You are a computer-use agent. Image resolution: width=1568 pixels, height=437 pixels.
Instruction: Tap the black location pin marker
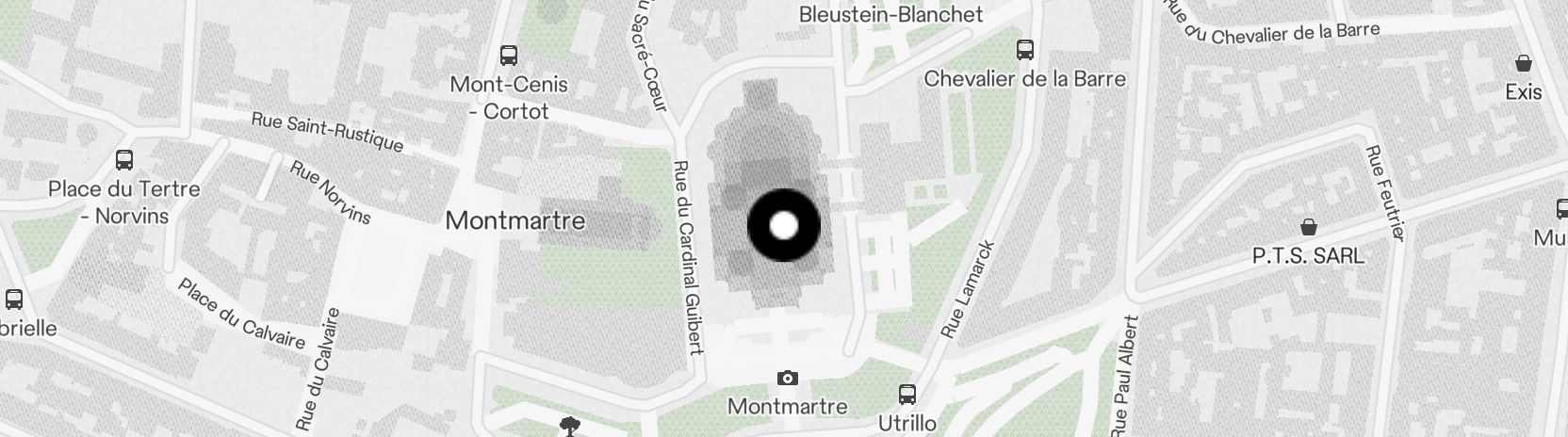tap(784, 226)
